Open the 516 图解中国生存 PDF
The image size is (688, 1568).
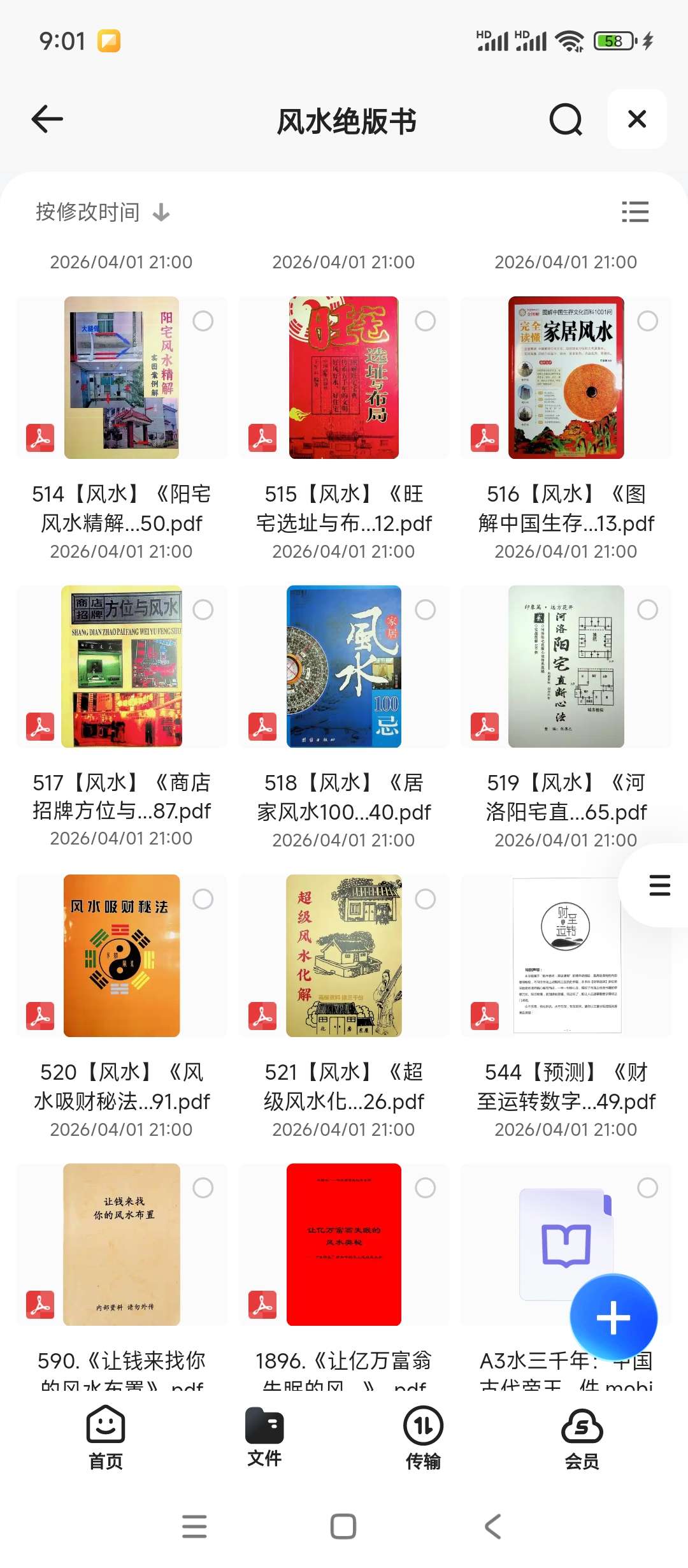pos(566,377)
